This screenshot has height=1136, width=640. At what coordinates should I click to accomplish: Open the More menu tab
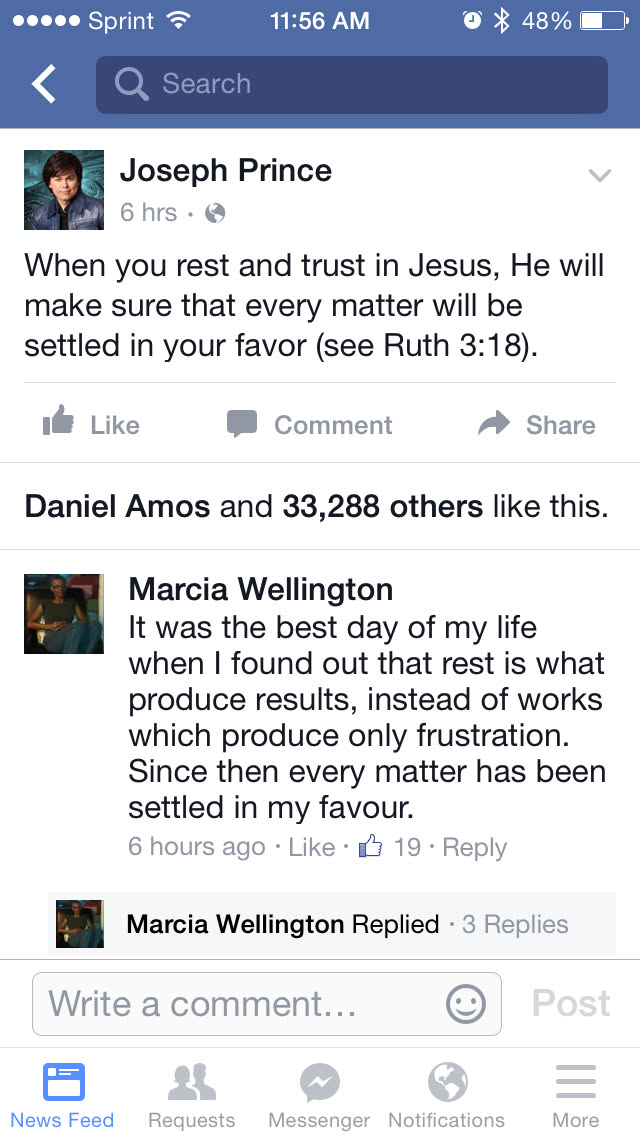click(x=575, y=1095)
